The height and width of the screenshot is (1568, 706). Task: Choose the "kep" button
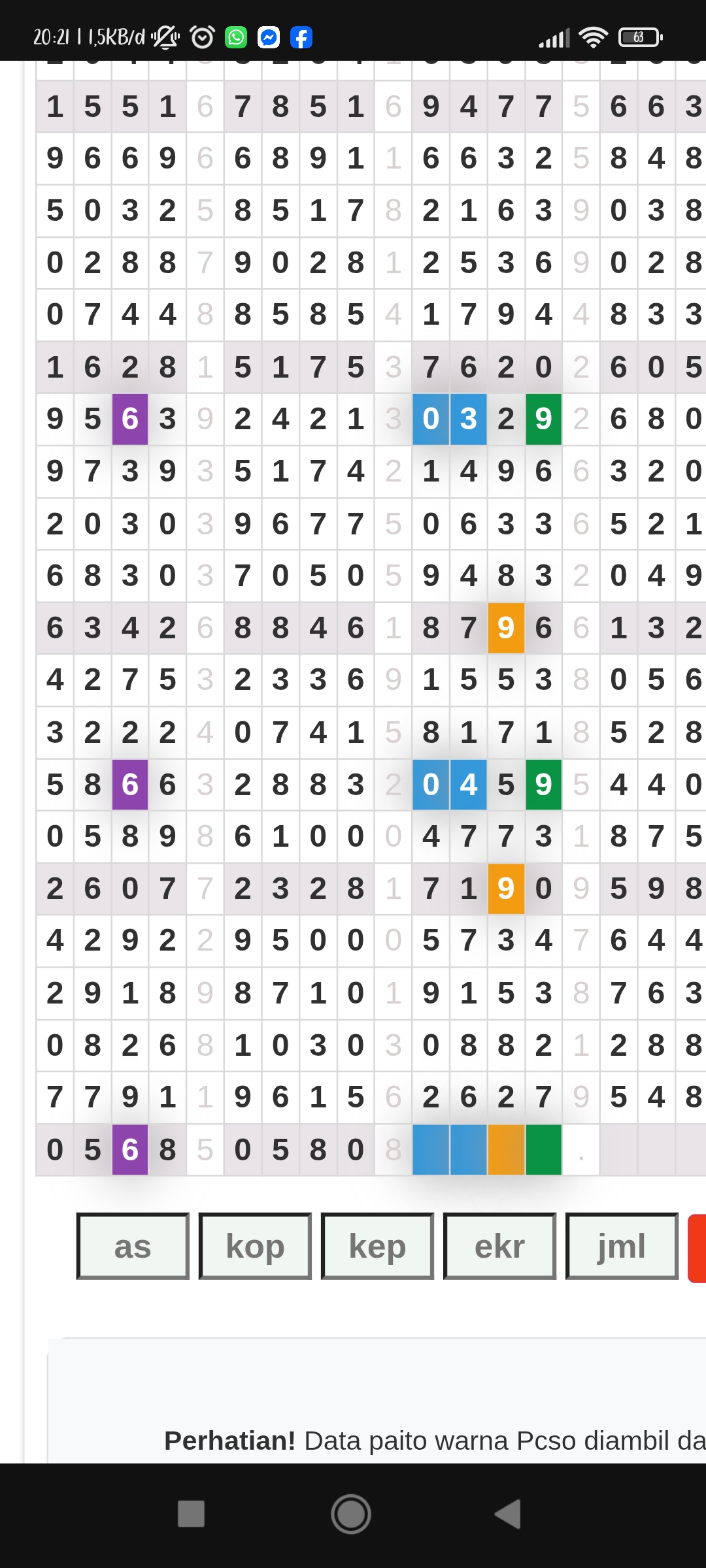pos(377,1246)
